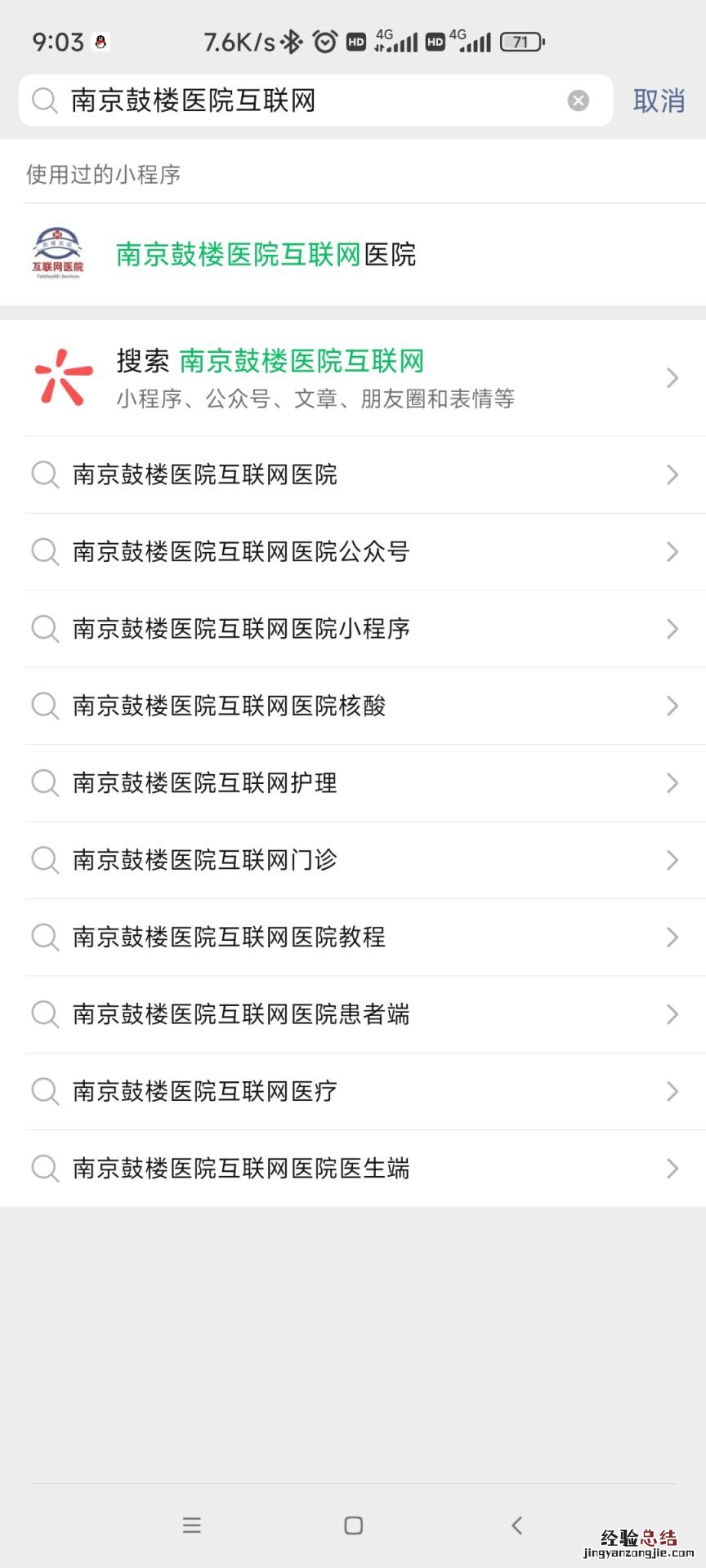Tap the search field with 南京鼓楼医院互联网
Viewport: 706px width, 1568px height.
tap(311, 100)
